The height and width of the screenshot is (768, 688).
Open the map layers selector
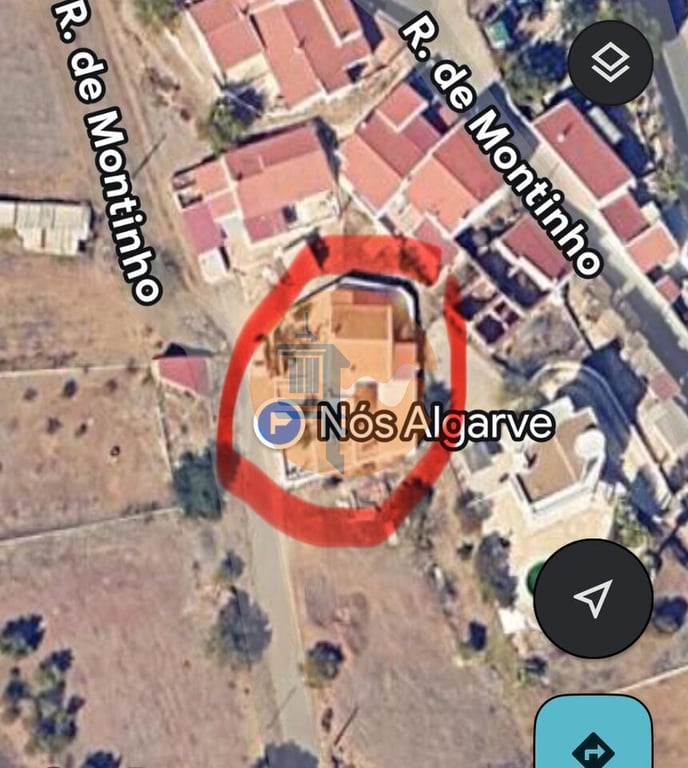coord(610,63)
